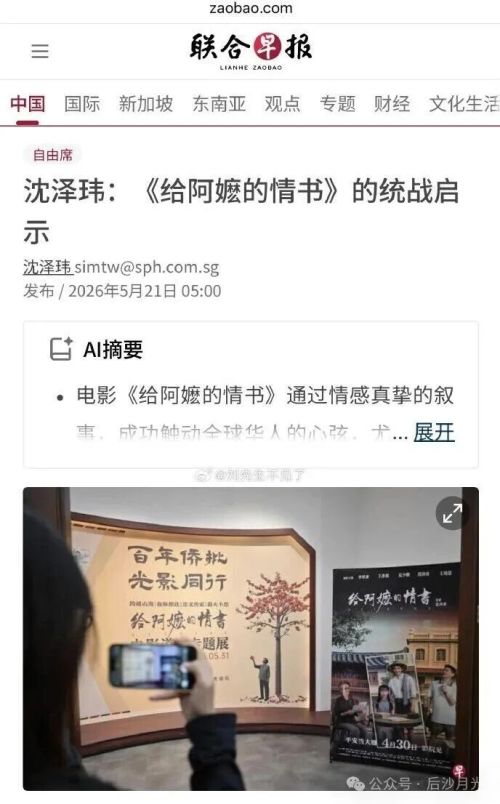Viewport: 500px width, 804px height.
Task: Open the hamburger menu
Action: pyautogui.click(x=40, y=51)
